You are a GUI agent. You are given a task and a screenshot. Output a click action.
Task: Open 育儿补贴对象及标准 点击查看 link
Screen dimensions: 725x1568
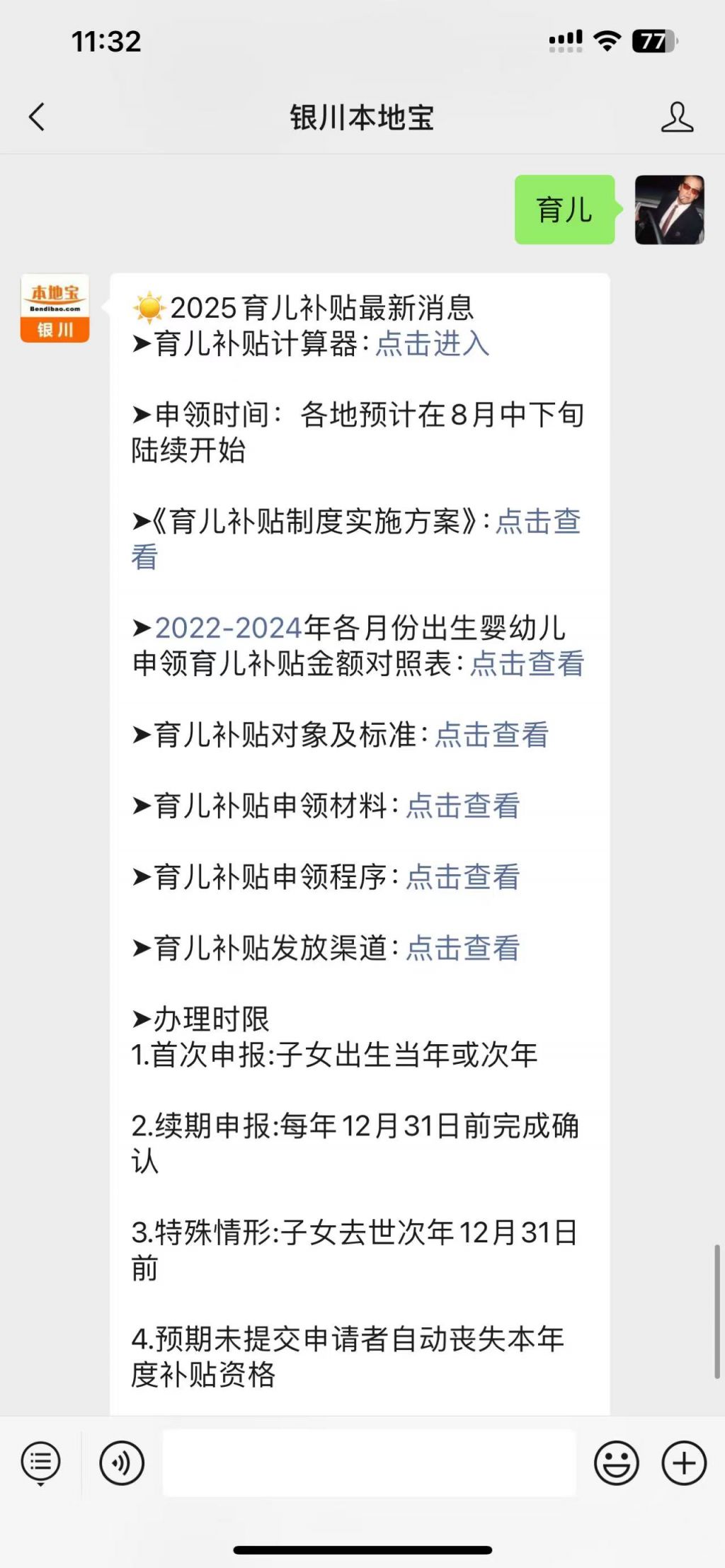click(x=491, y=735)
